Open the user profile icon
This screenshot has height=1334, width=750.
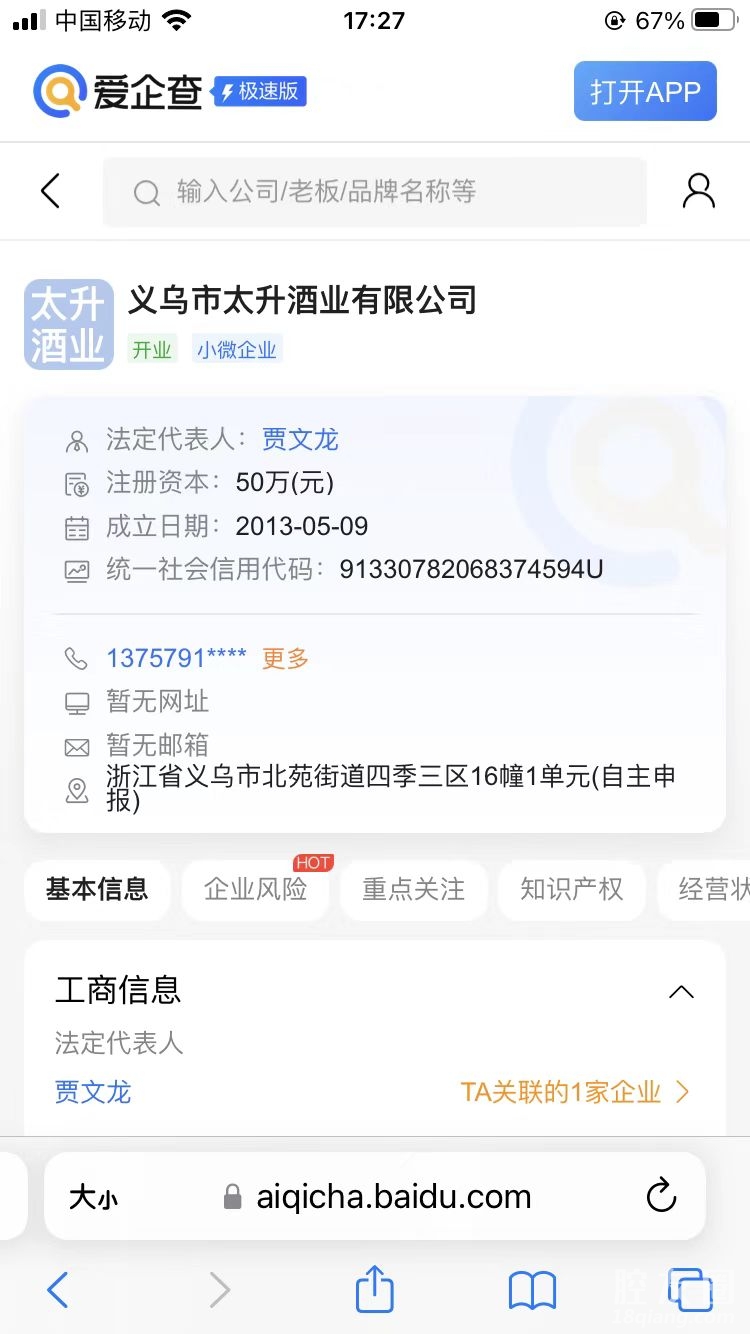698,191
